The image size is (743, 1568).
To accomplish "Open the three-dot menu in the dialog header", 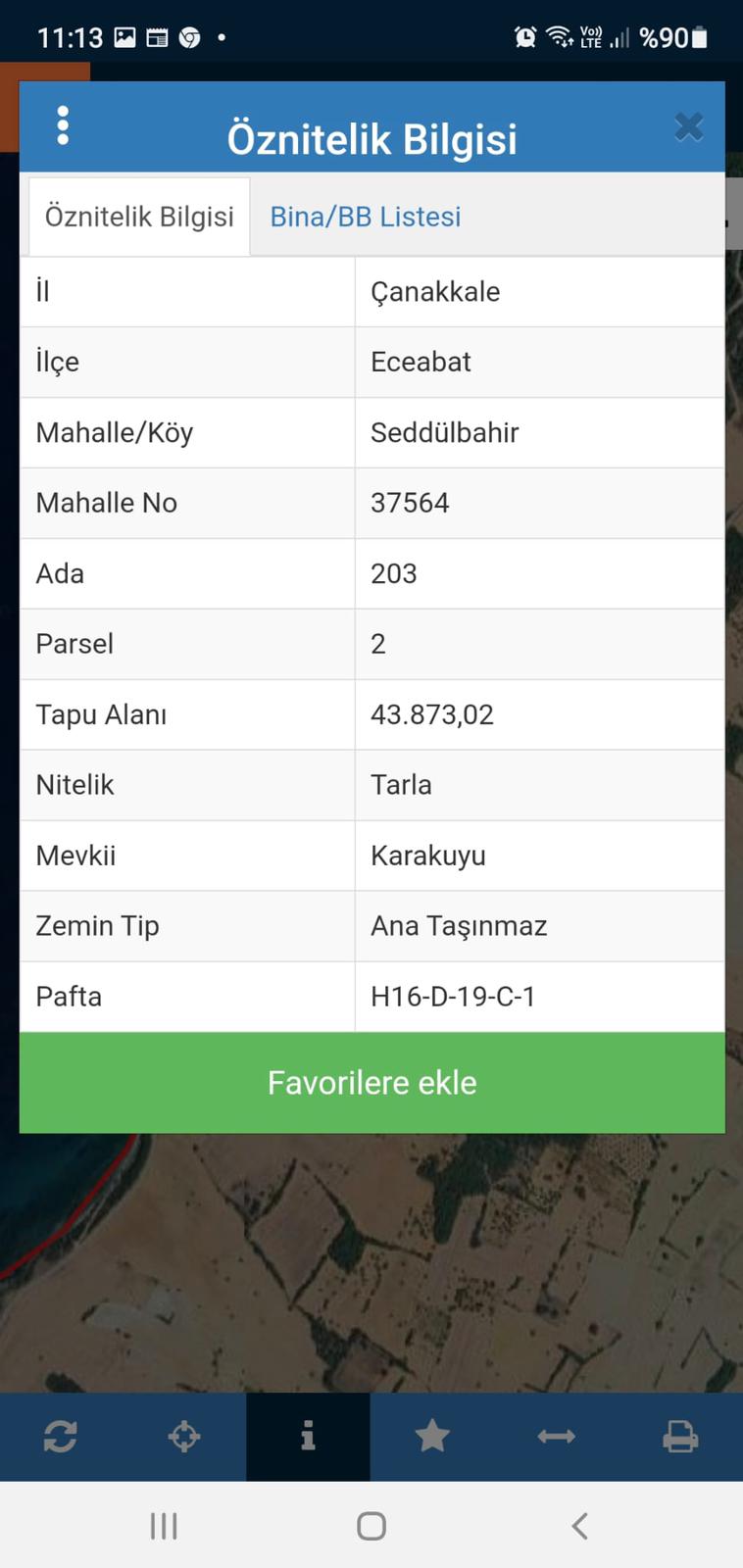I will click(63, 126).
